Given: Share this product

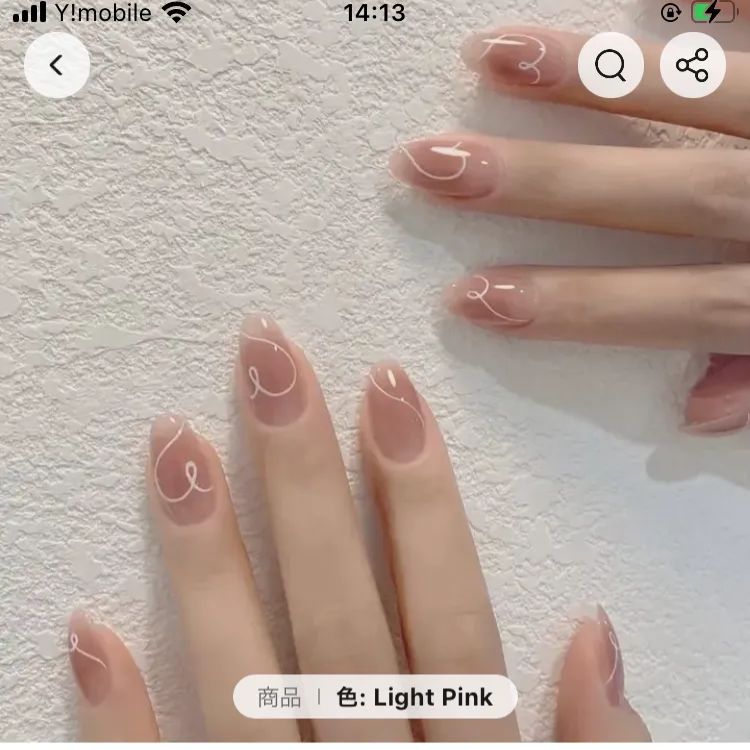Looking at the screenshot, I should coord(692,66).
